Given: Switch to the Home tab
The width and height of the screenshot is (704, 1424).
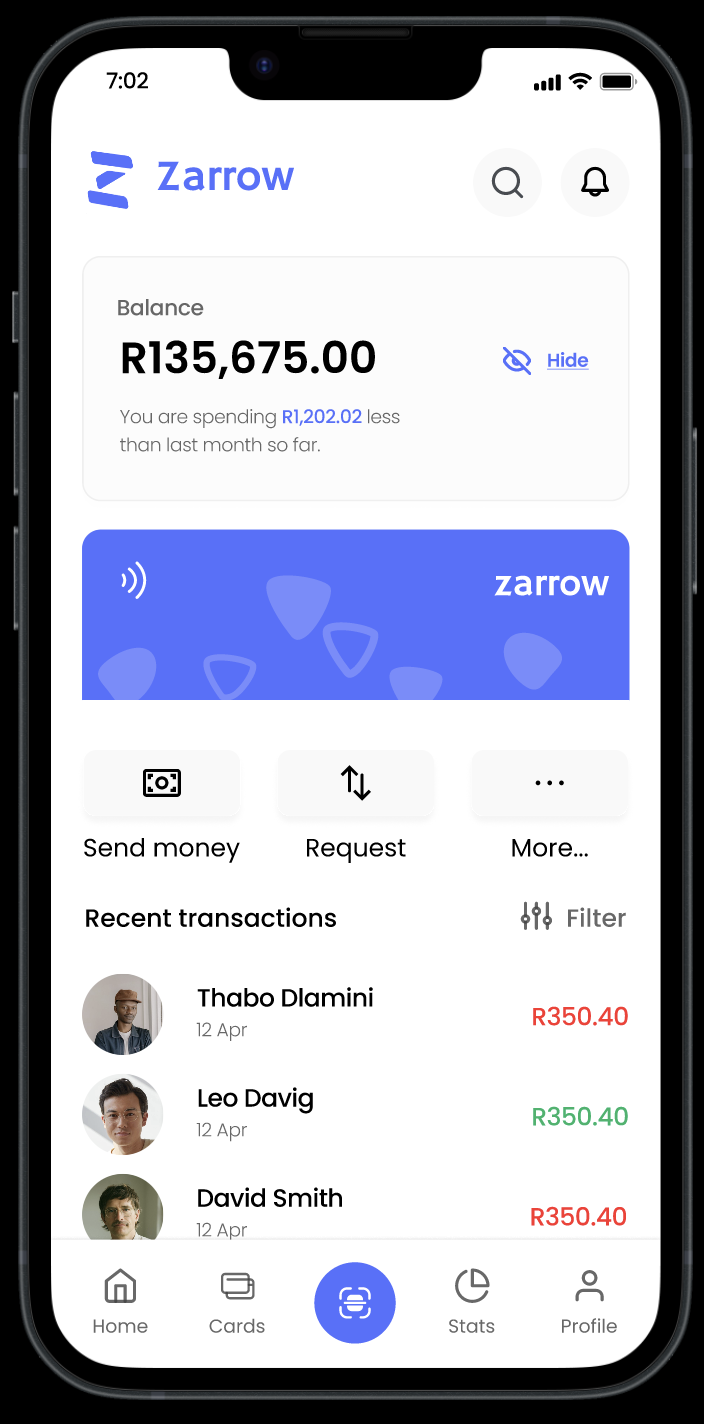Looking at the screenshot, I should (120, 1302).
